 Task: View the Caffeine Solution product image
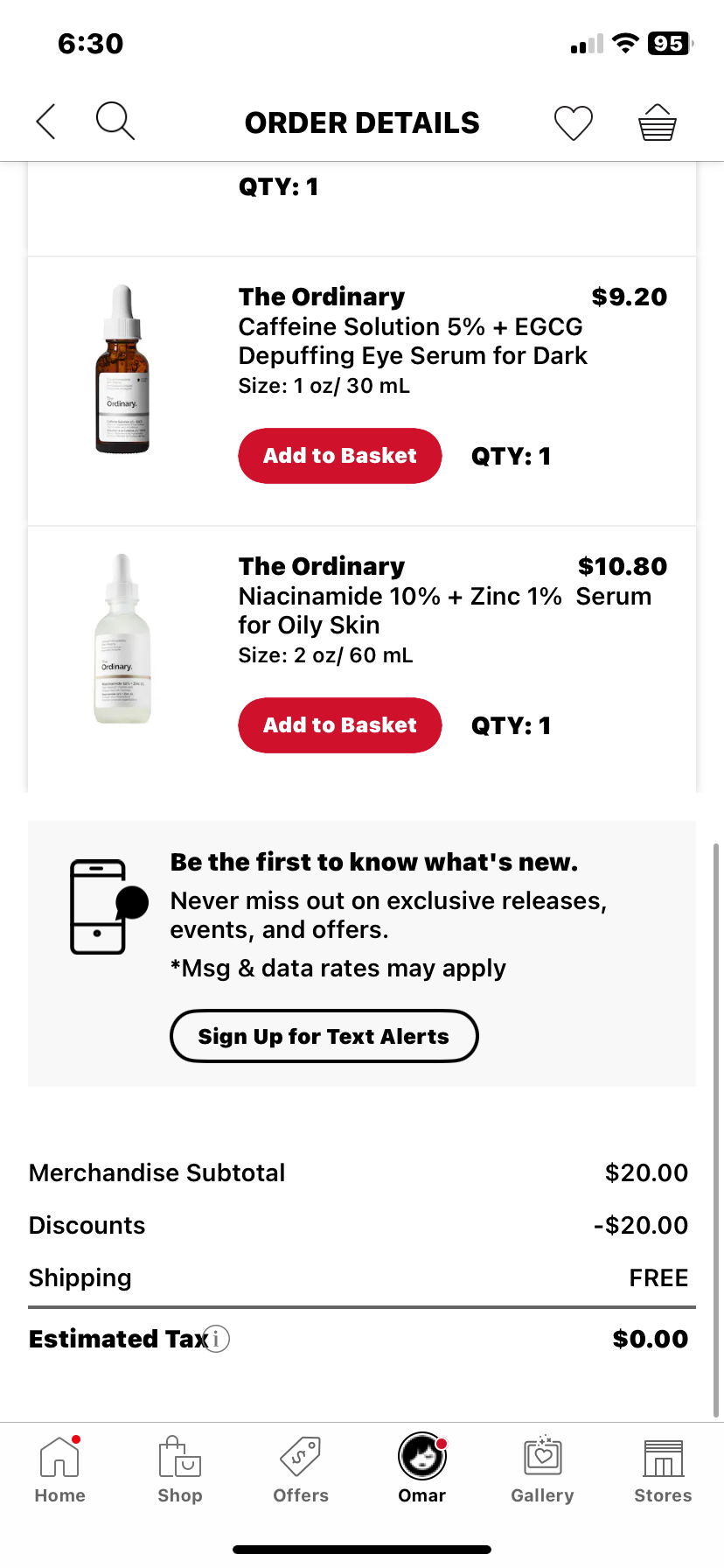pyautogui.click(x=122, y=369)
